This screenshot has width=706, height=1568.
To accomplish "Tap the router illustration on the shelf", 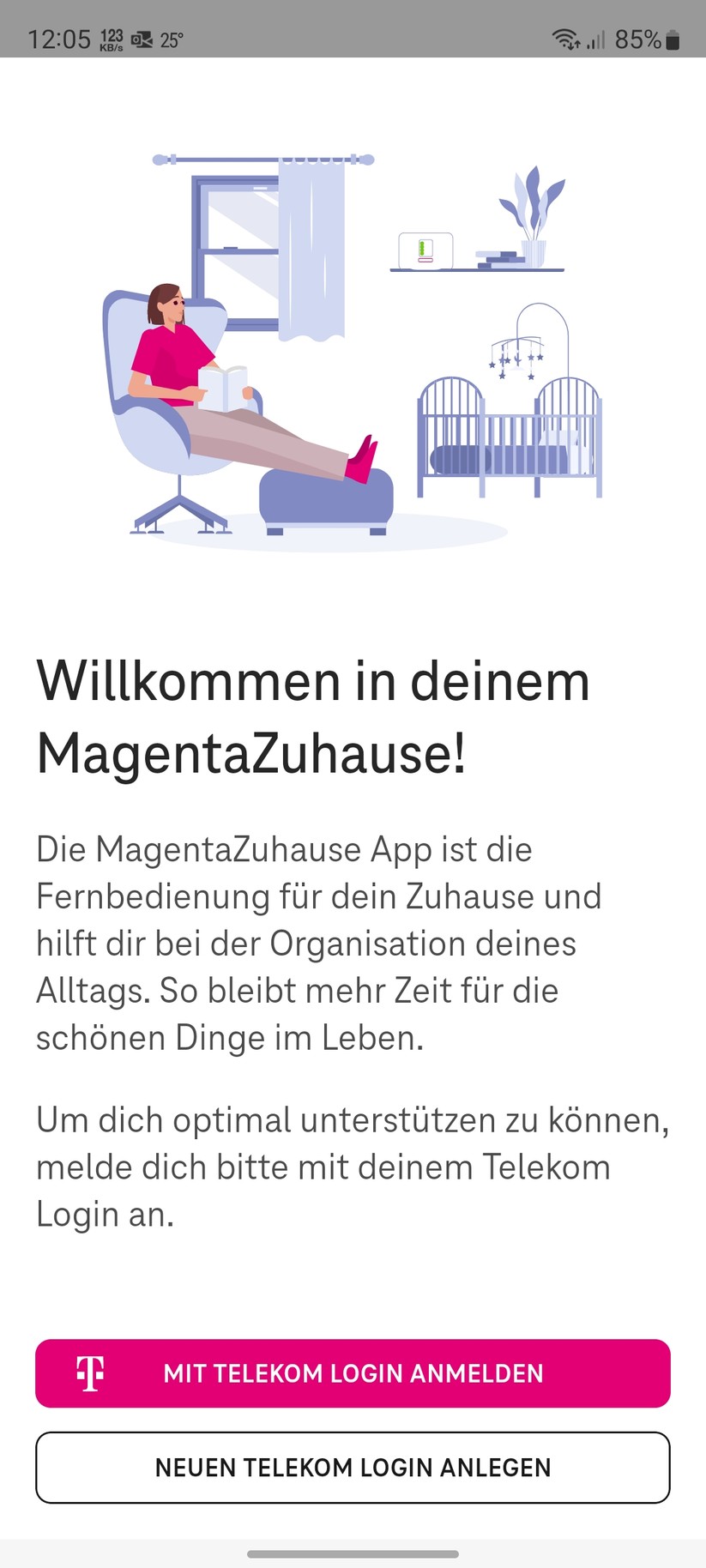I will point(424,250).
